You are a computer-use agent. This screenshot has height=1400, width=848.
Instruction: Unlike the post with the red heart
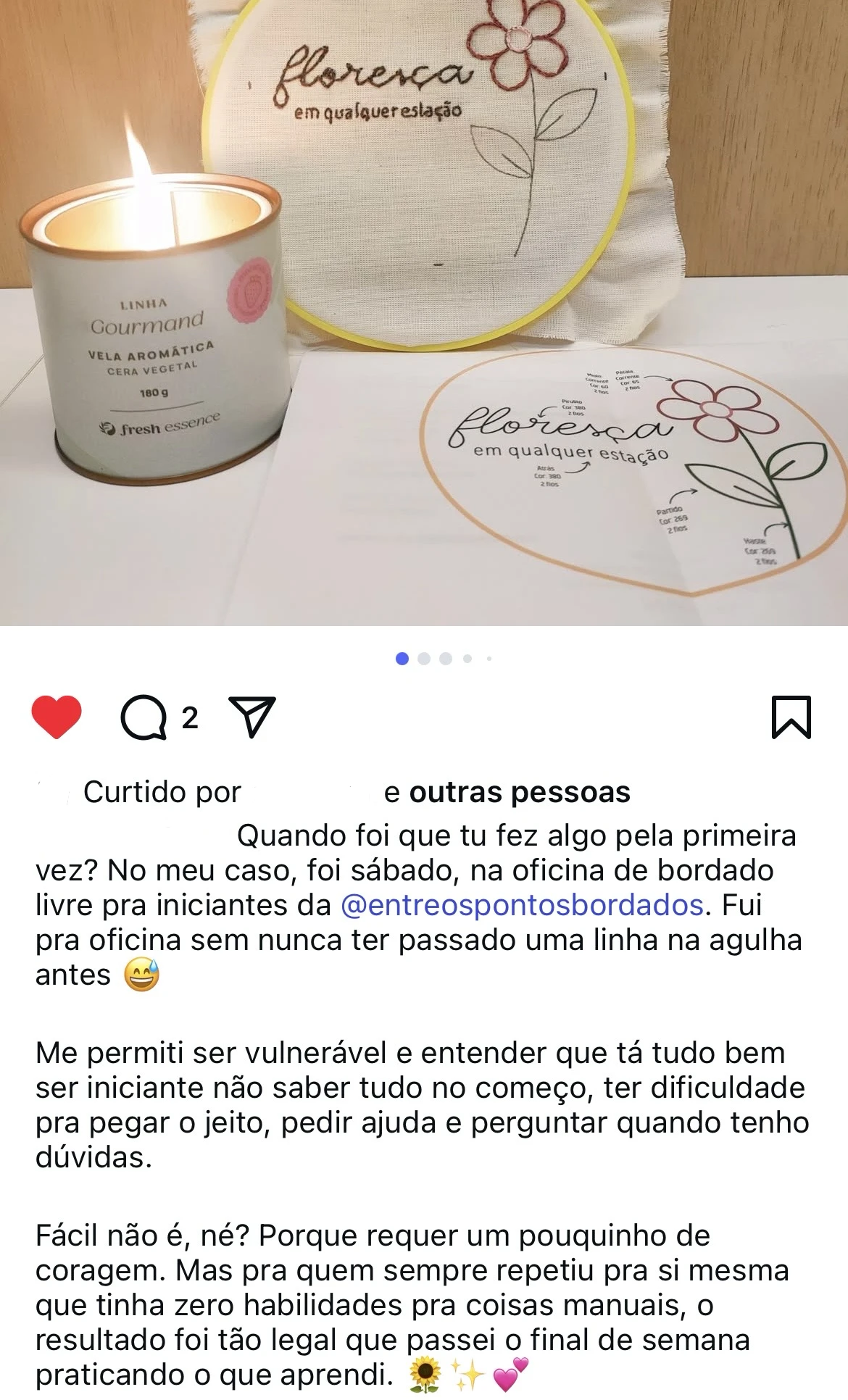57,717
